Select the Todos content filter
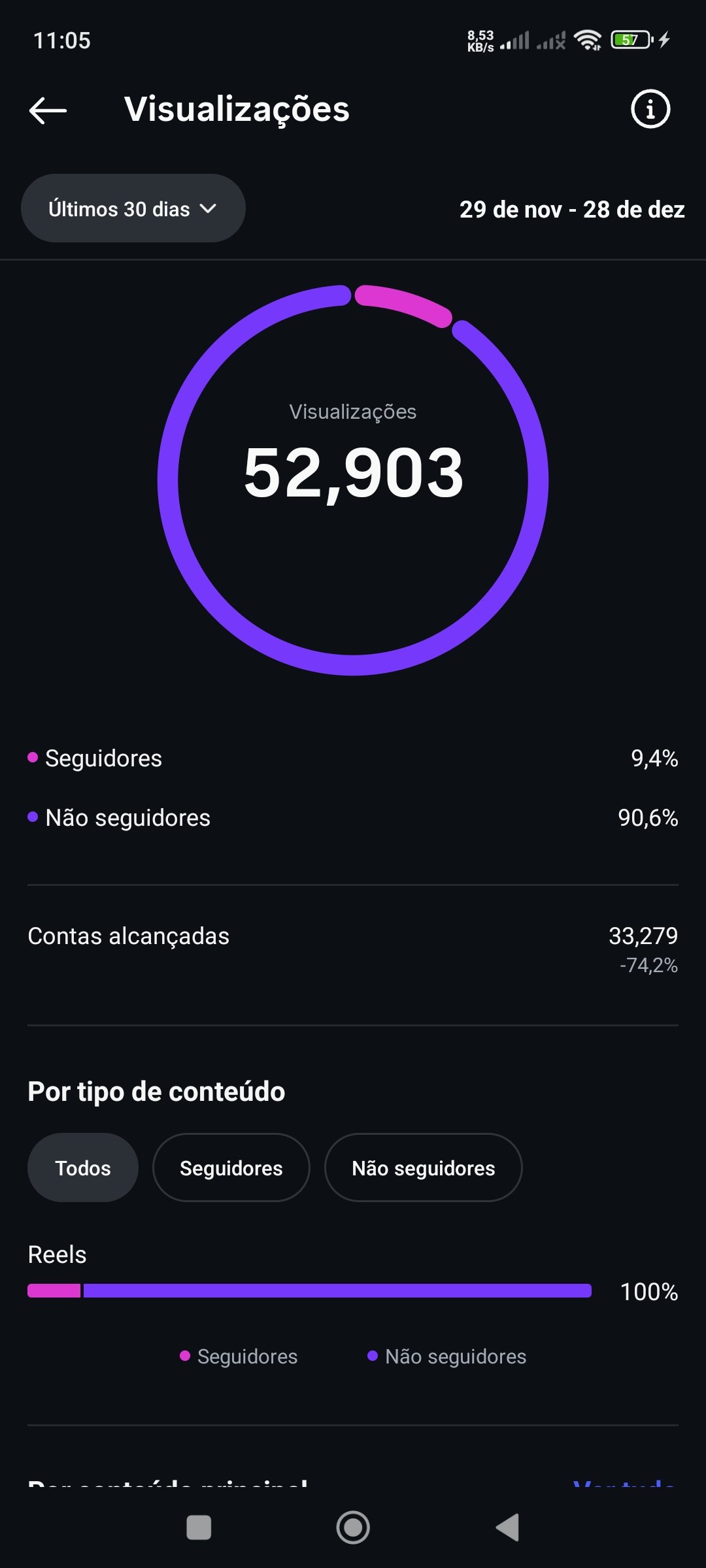 coord(83,1168)
